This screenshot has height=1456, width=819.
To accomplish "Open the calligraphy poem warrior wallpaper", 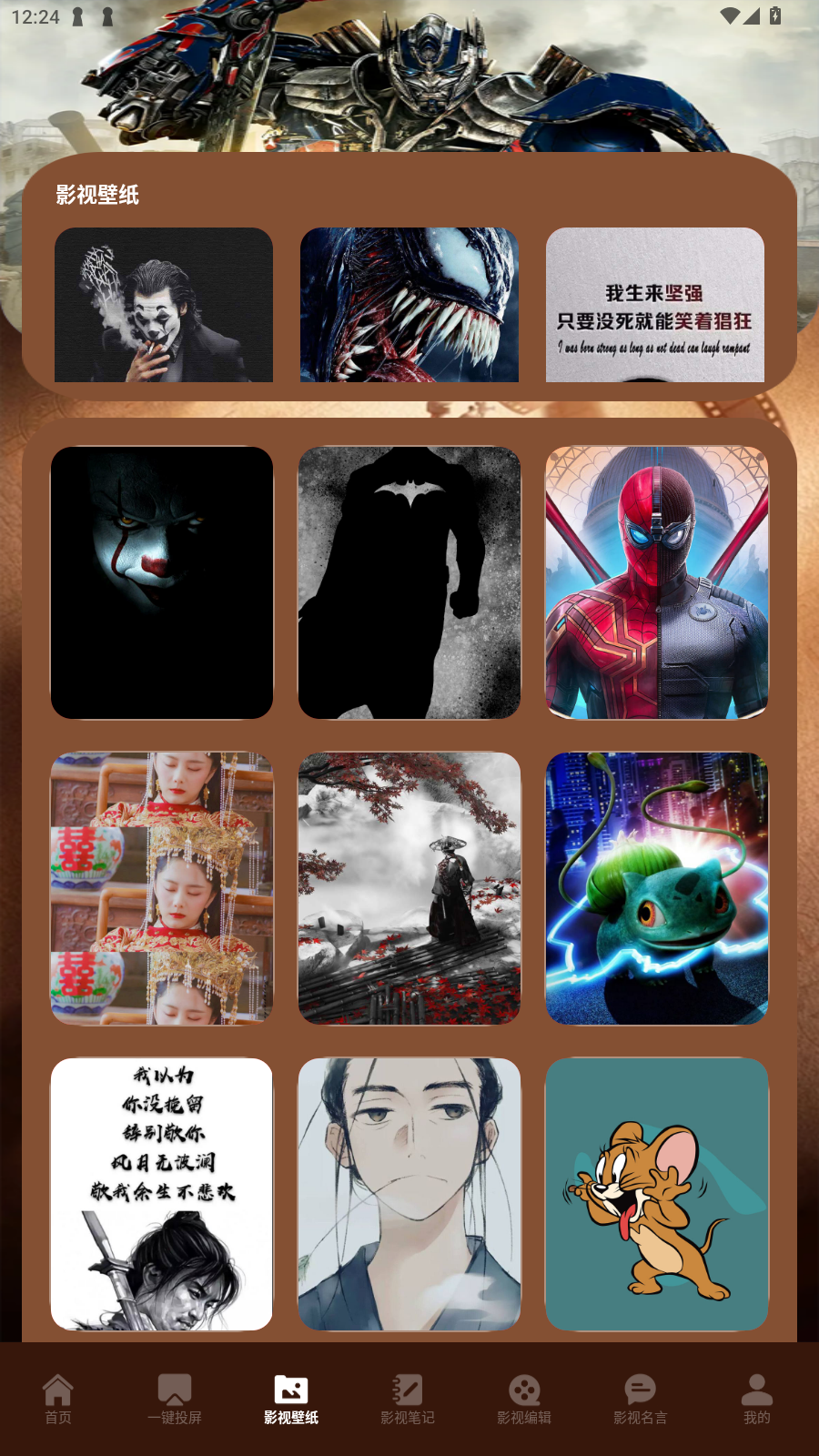I will coord(162,1194).
